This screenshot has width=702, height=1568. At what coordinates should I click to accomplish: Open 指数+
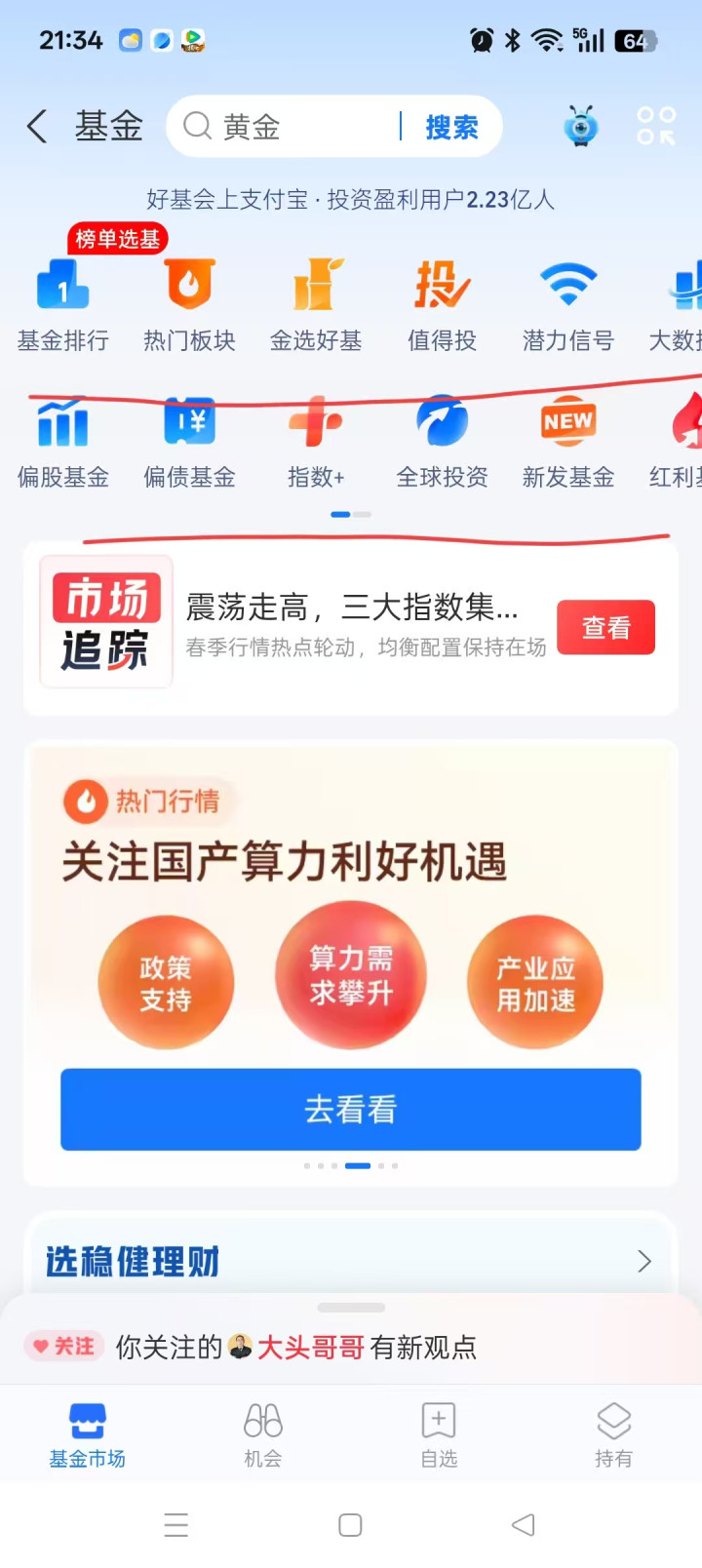coord(316,441)
